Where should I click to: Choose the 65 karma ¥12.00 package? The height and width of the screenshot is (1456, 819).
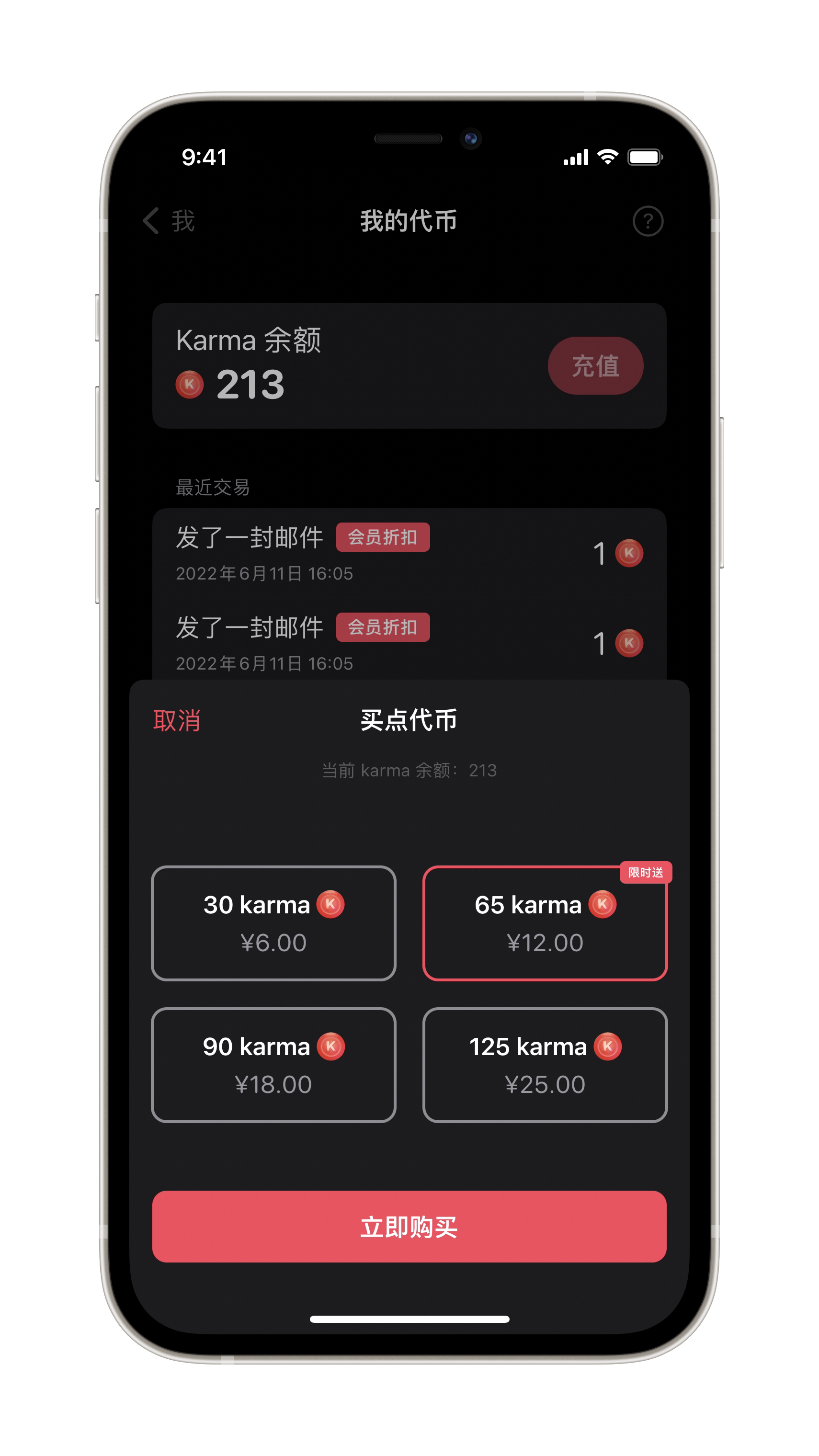coord(545,923)
